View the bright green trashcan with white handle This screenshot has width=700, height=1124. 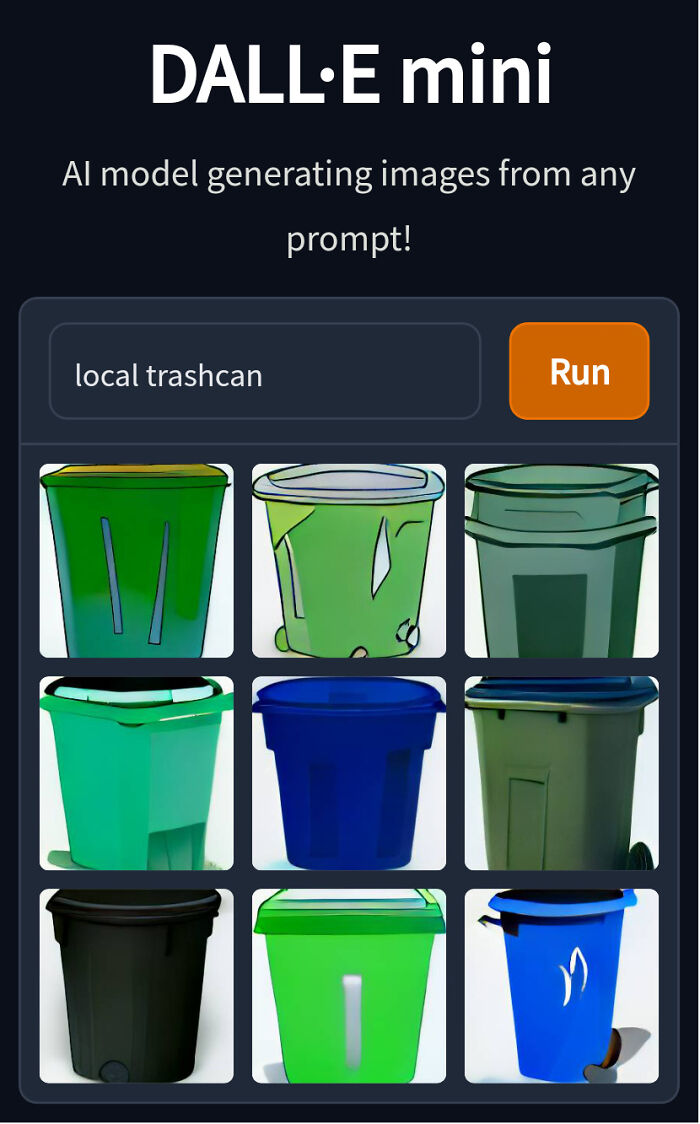348,985
